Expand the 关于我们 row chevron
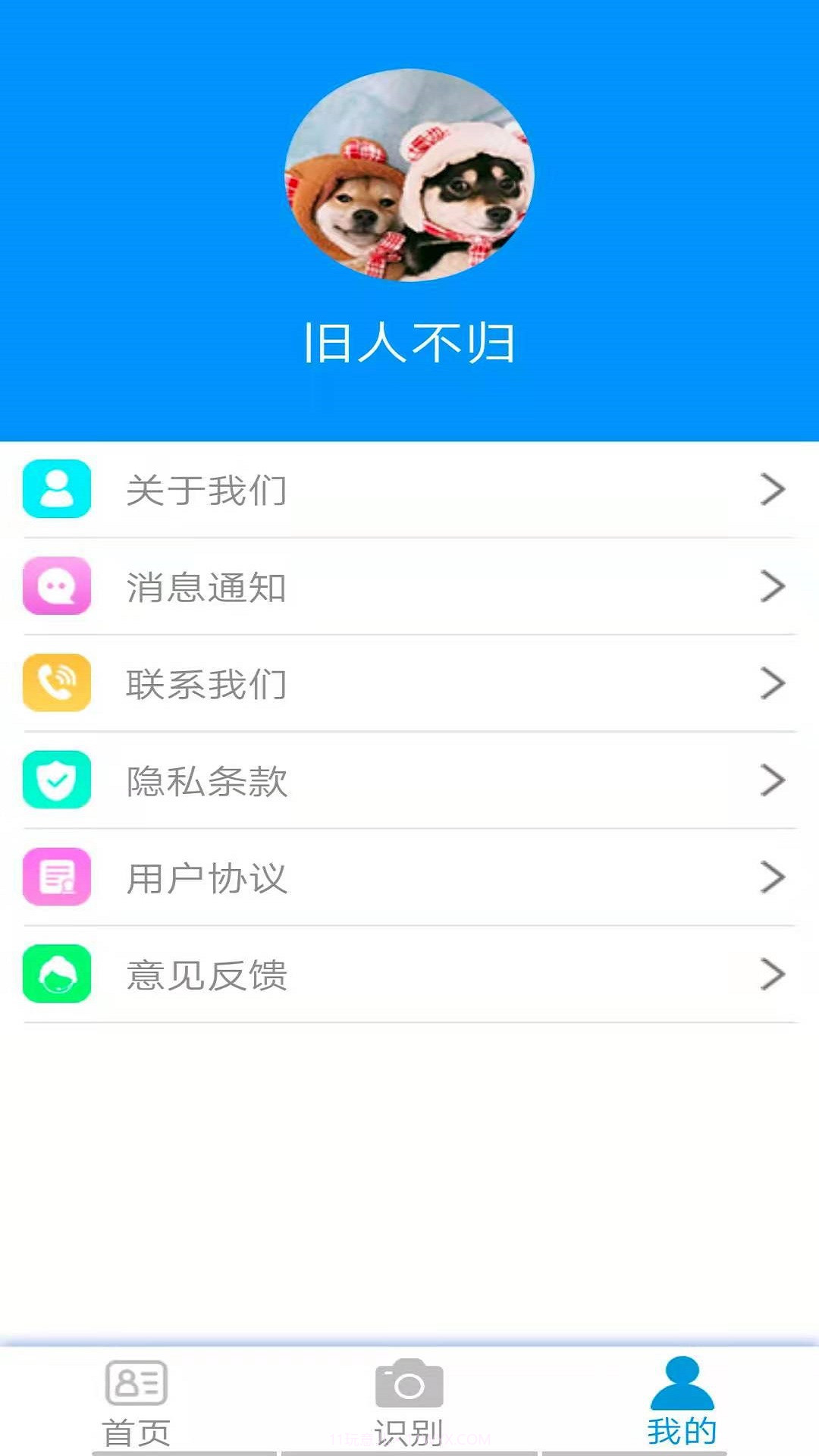 (x=773, y=490)
